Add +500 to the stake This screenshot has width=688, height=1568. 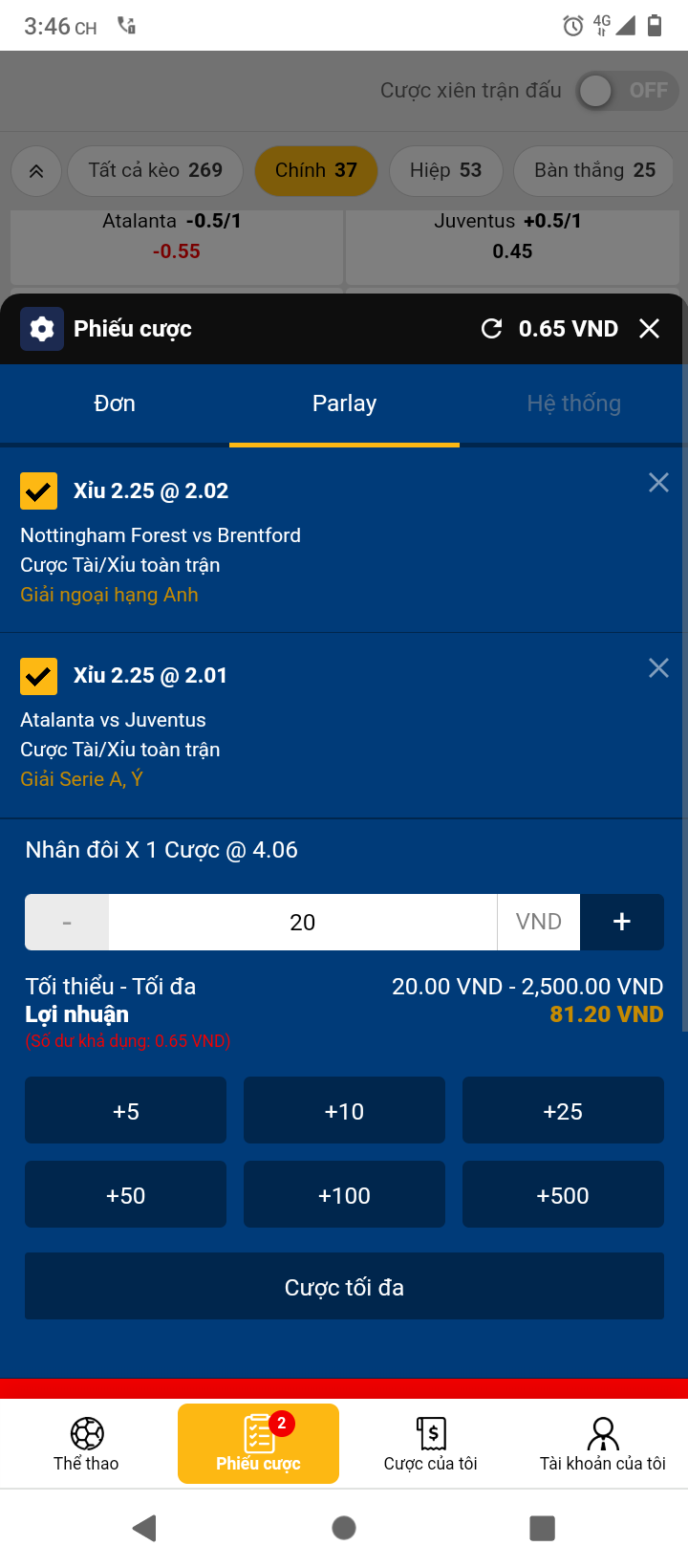tap(563, 1195)
